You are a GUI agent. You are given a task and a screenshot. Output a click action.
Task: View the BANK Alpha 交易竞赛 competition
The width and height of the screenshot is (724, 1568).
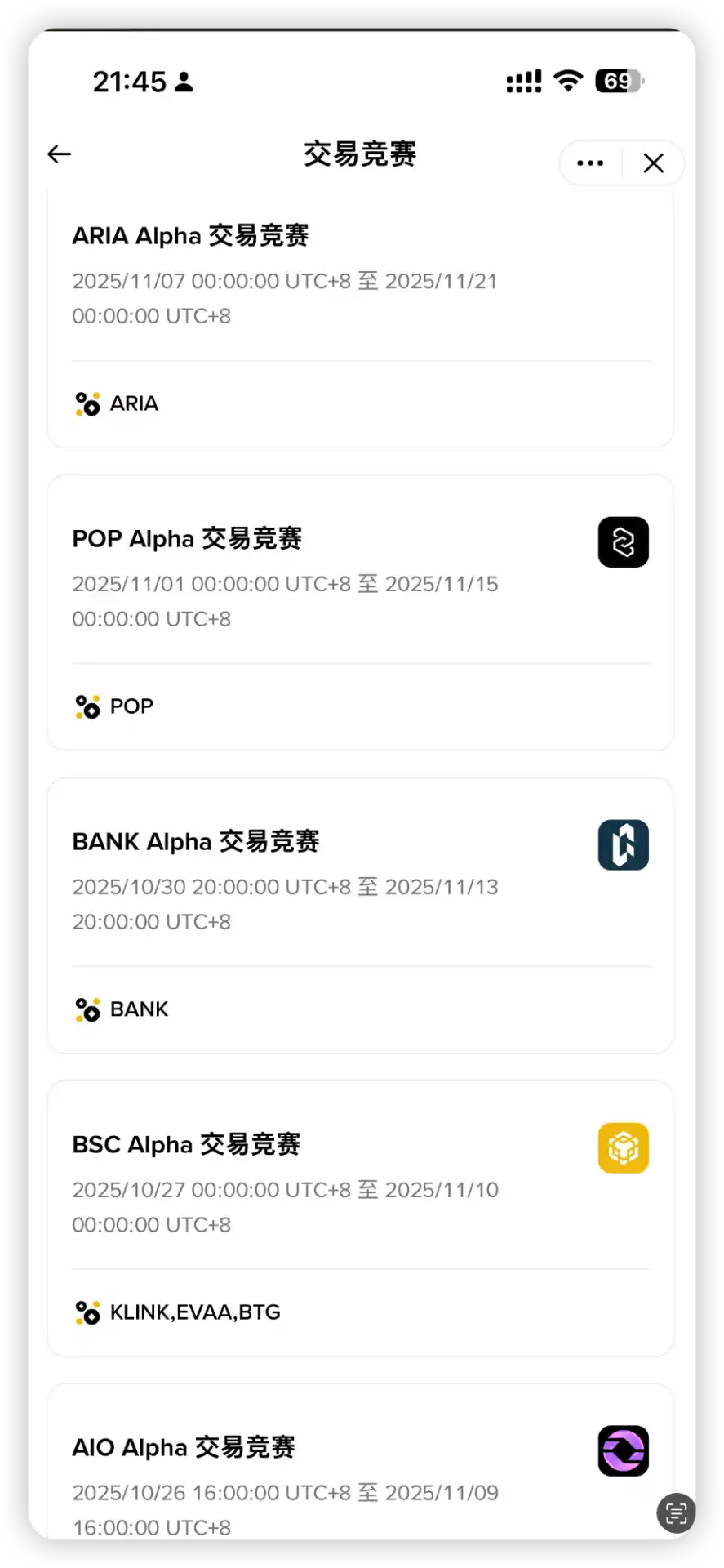359,915
